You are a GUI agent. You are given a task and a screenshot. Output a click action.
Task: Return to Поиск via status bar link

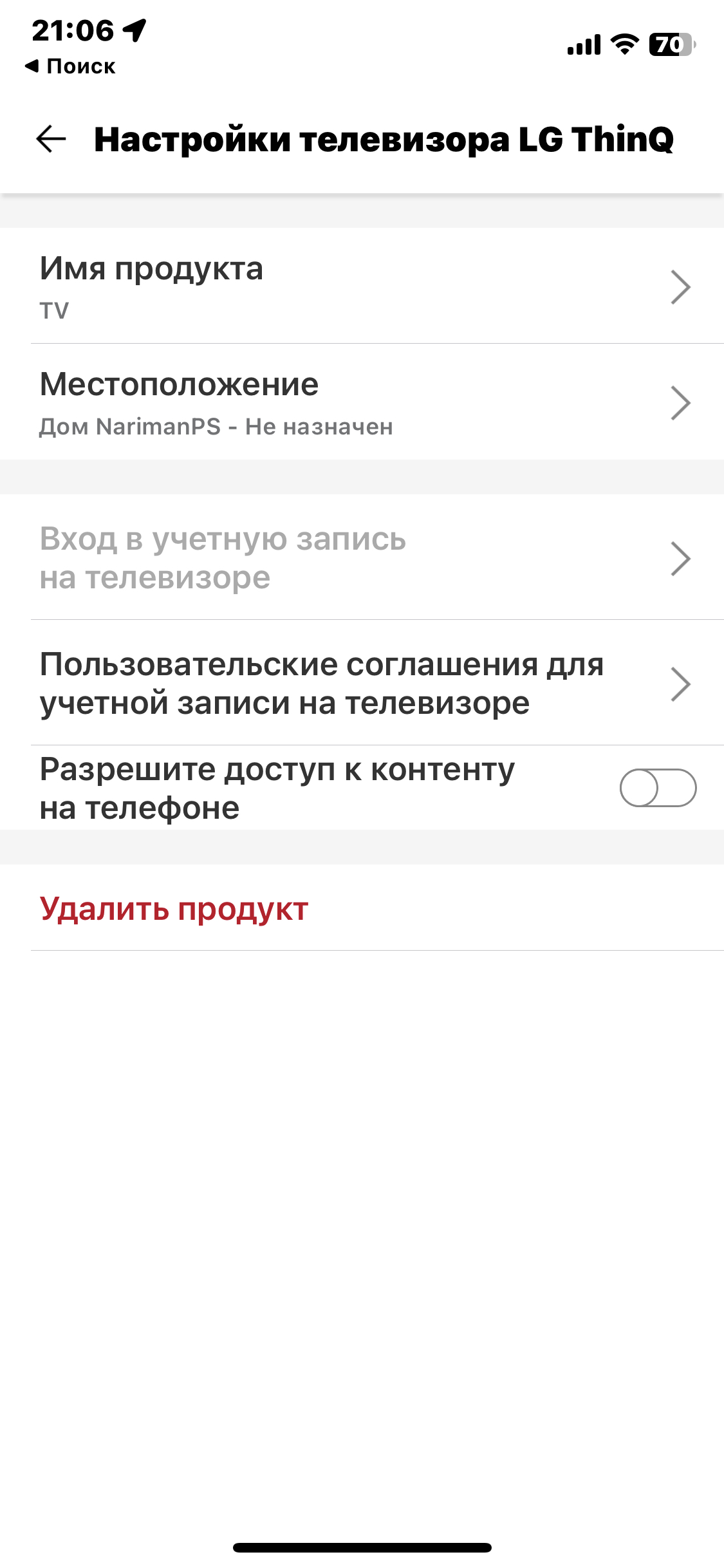tap(71, 66)
